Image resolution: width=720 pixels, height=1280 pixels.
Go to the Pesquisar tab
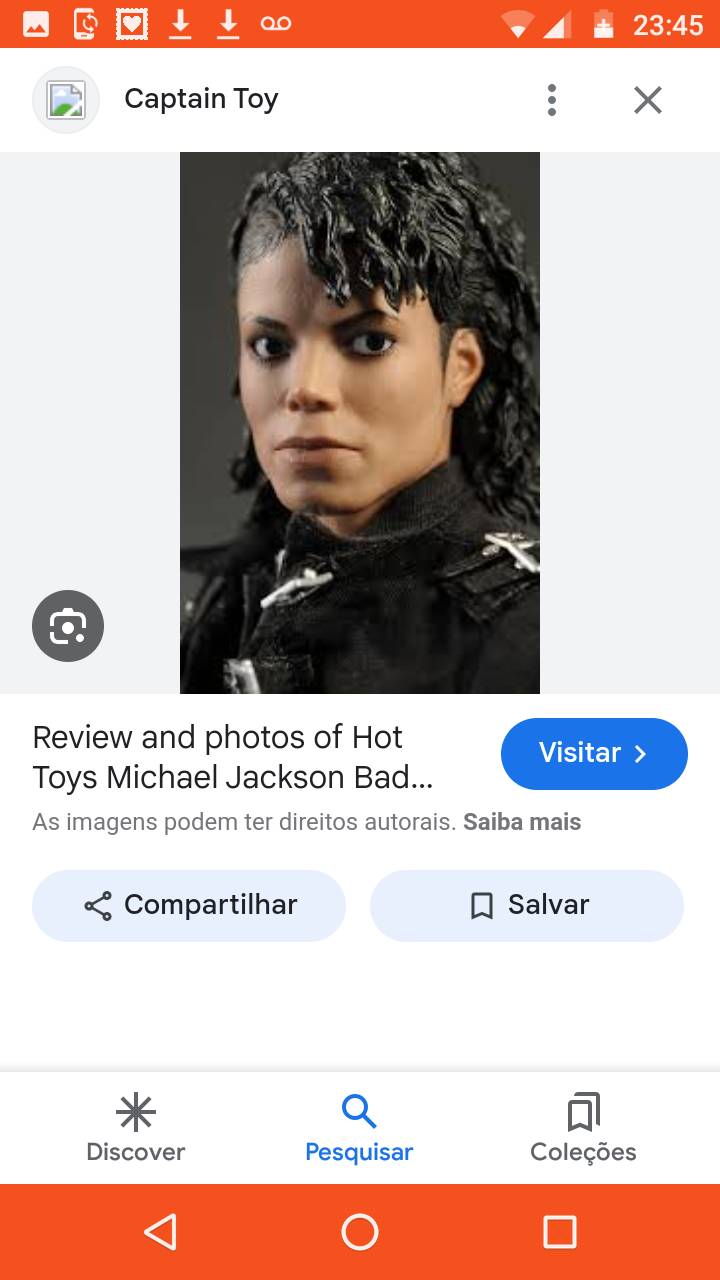click(x=359, y=1128)
